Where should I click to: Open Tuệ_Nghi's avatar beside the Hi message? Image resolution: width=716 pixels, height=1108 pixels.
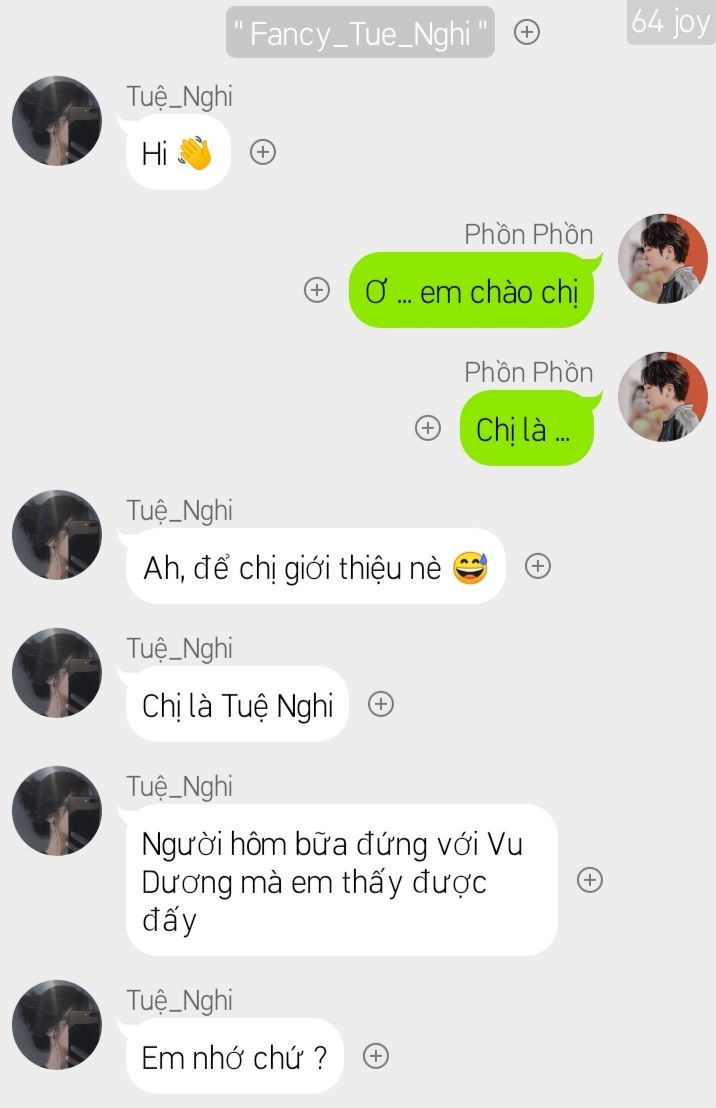57,121
